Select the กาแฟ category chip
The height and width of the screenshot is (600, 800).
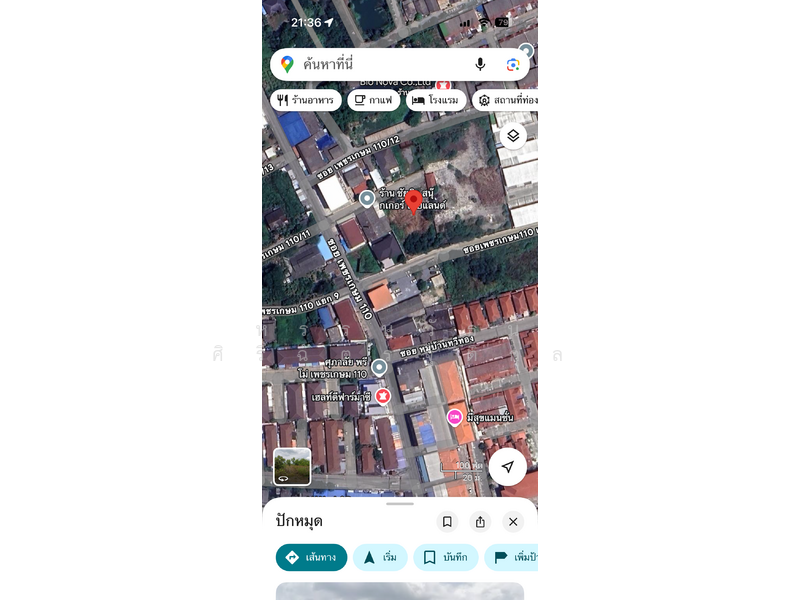point(373,100)
